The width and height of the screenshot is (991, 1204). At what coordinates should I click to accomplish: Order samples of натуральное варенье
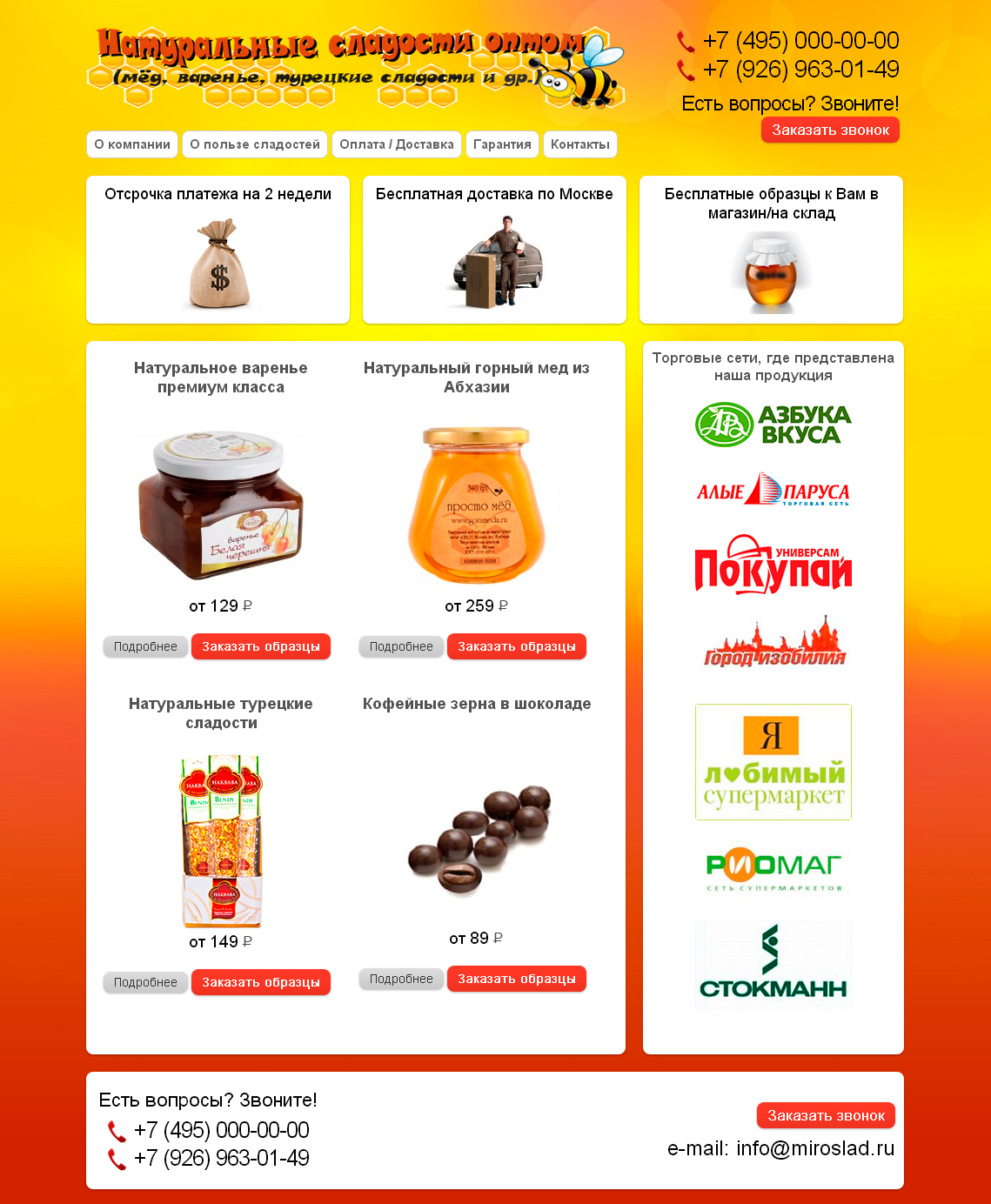tap(261, 646)
